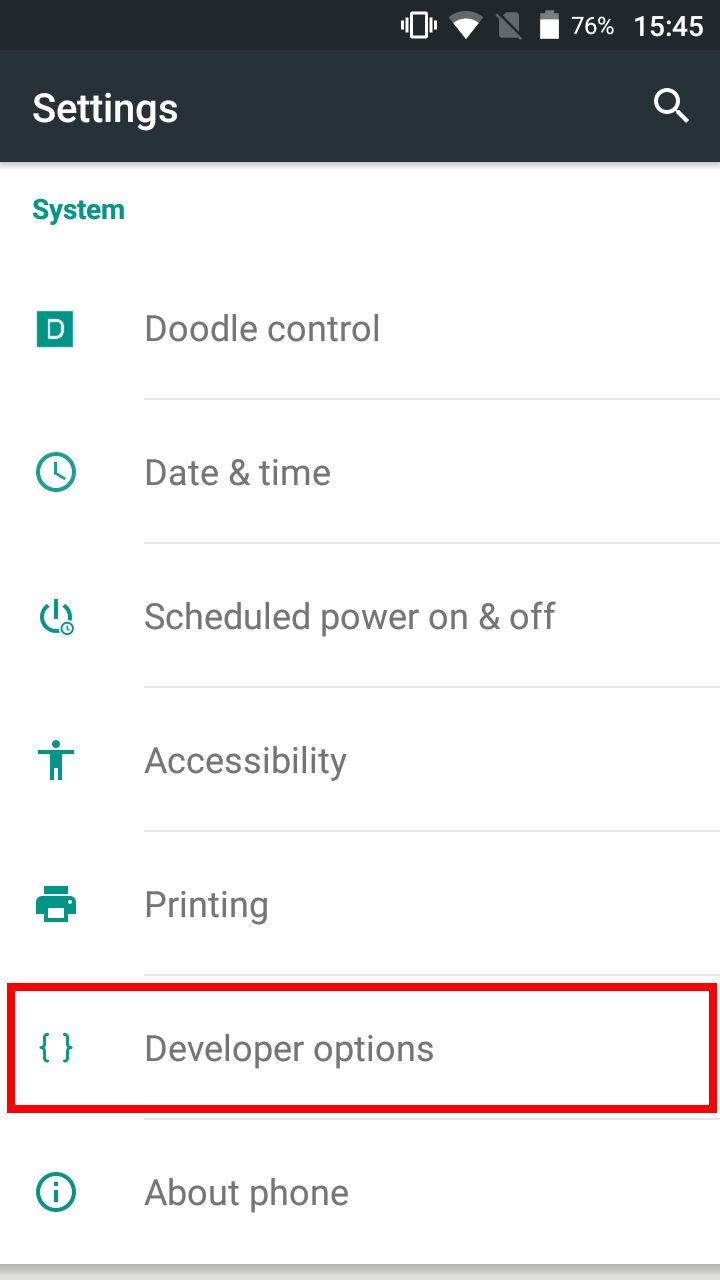The height and width of the screenshot is (1280, 720).
Task: Open Scheduled power on & off
Action: click(x=360, y=616)
